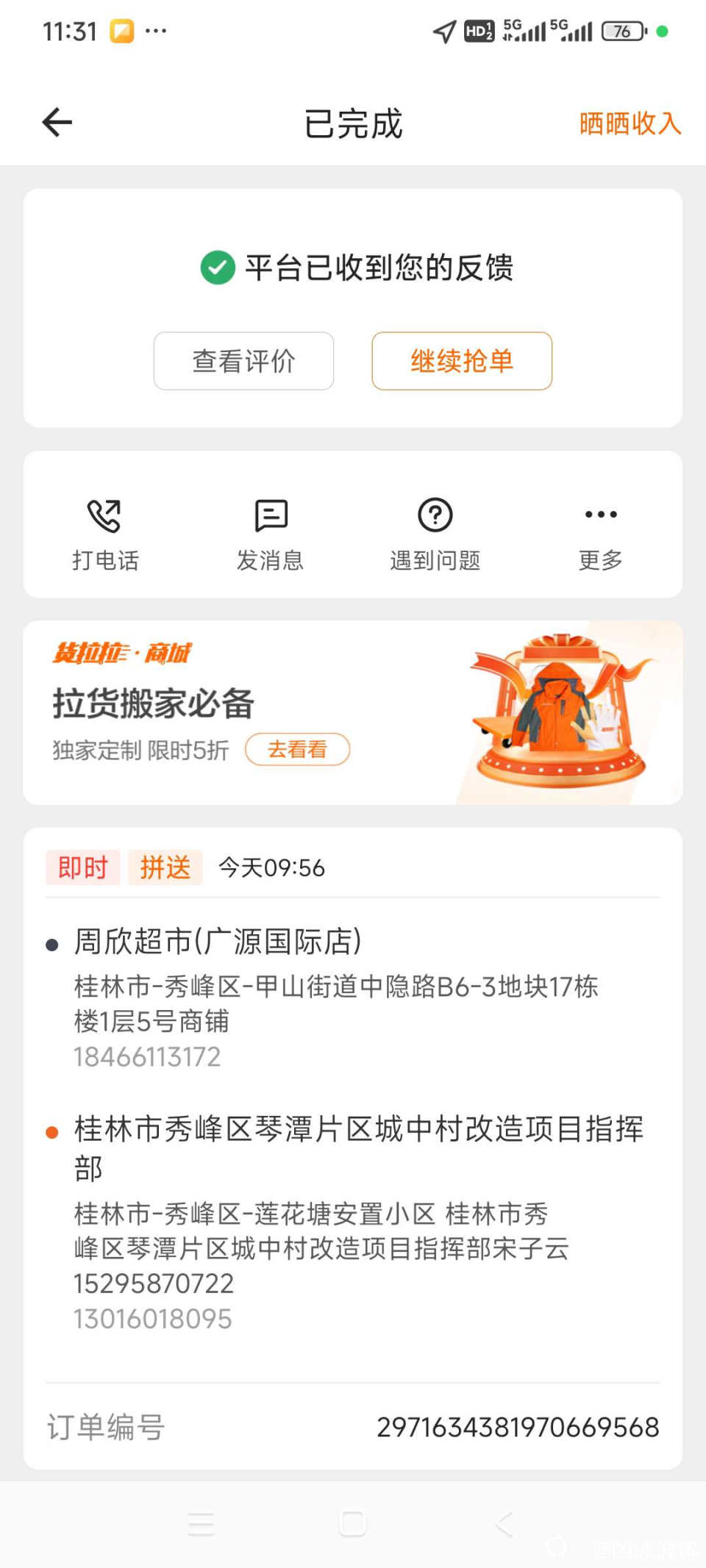The height and width of the screenshot is (1568, 706).
Task: Tap 继续抢单 to grab more orders
Action: (461, 361)
